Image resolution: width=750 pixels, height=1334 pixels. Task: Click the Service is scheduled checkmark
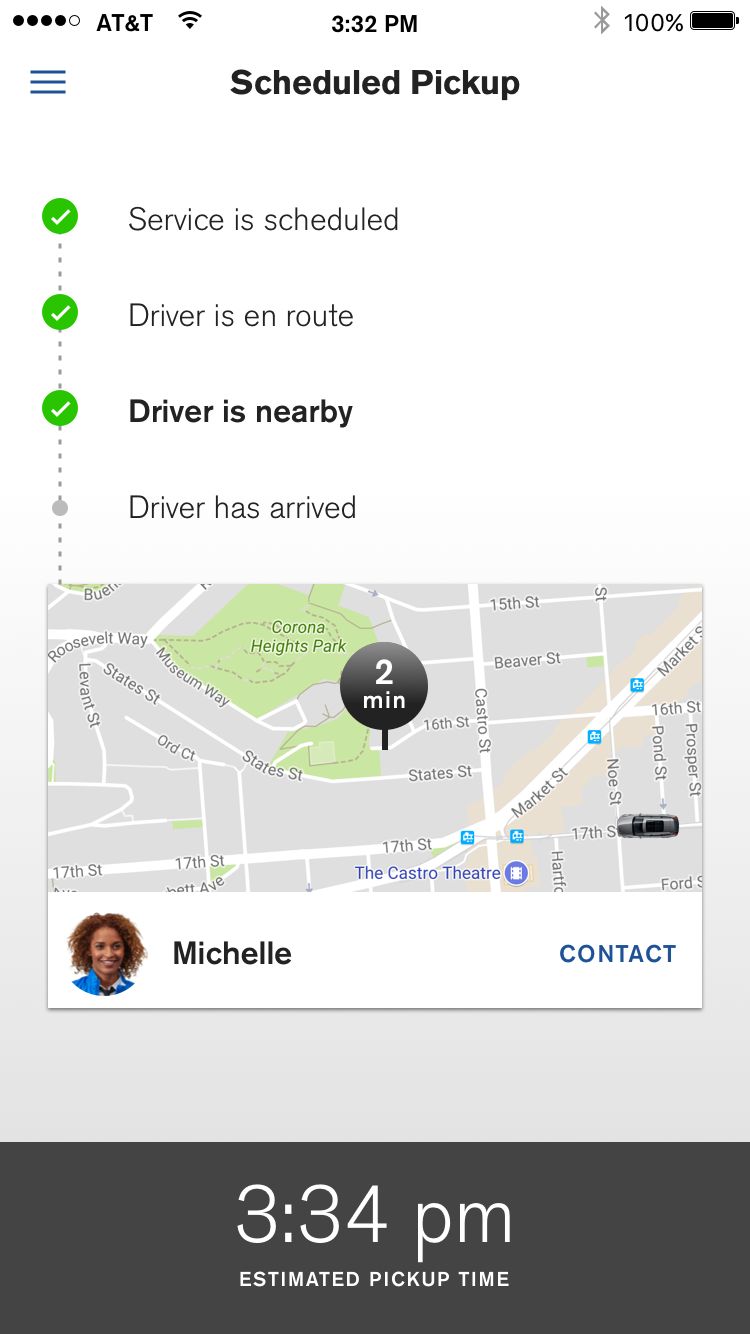tap(60, 217)
